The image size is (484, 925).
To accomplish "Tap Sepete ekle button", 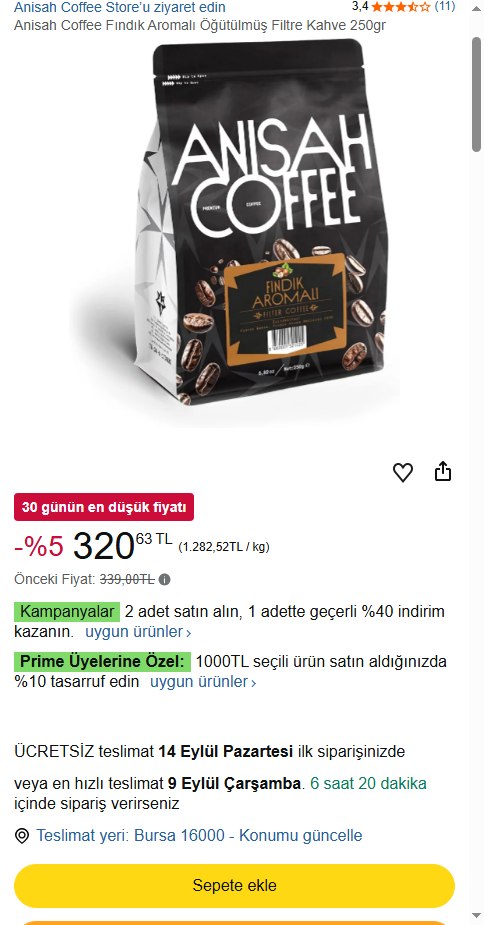I will point(234,885).
